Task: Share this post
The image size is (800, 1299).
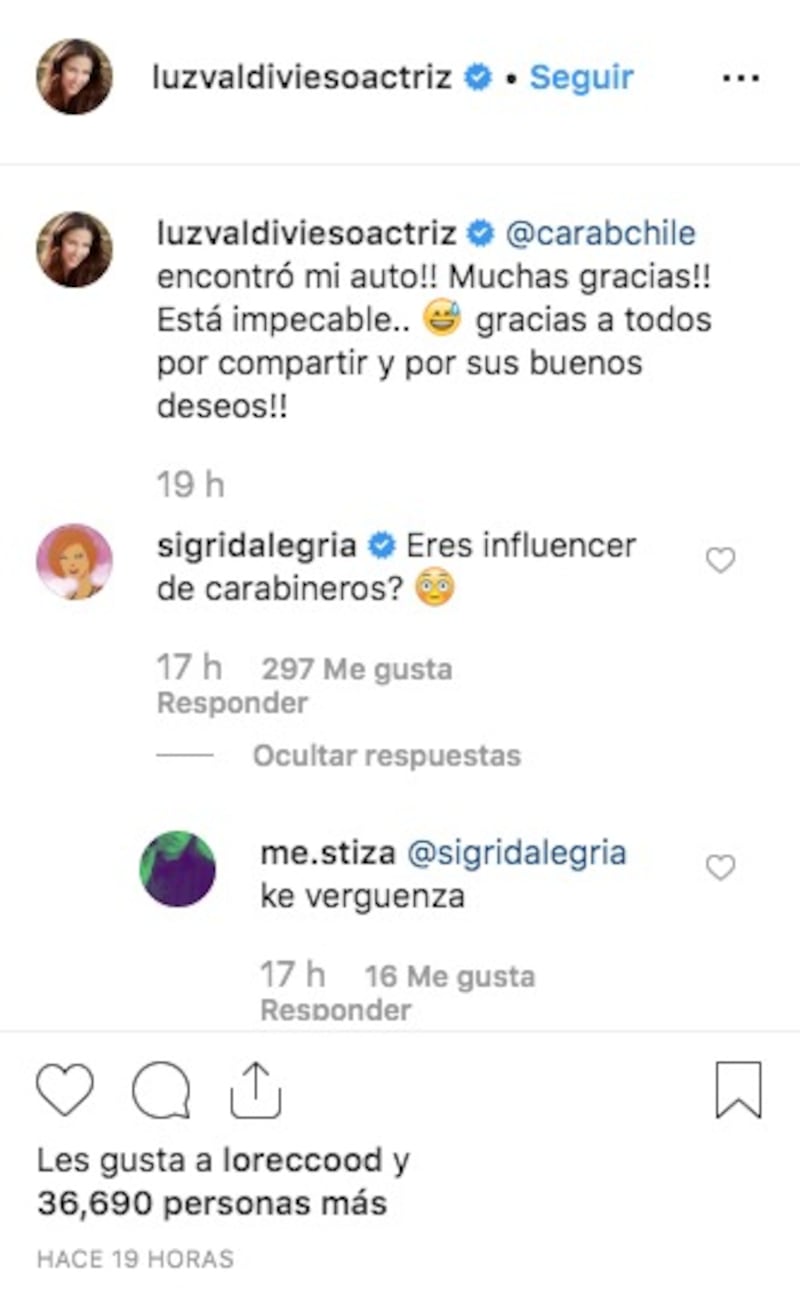Action: tap(255, 1090)
